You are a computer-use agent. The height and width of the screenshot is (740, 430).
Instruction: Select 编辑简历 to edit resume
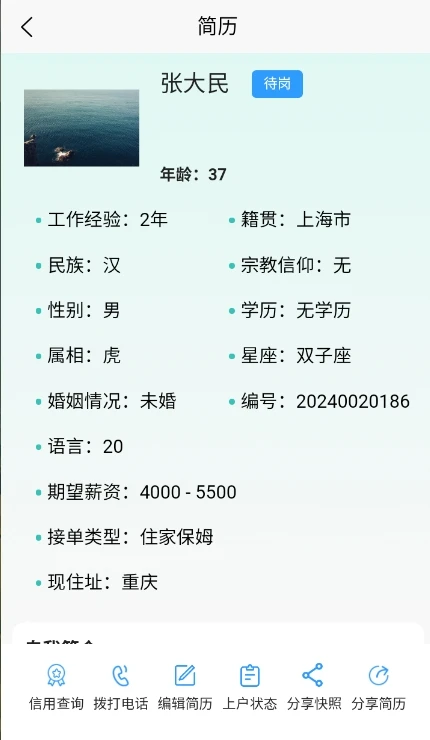[185, 687]
